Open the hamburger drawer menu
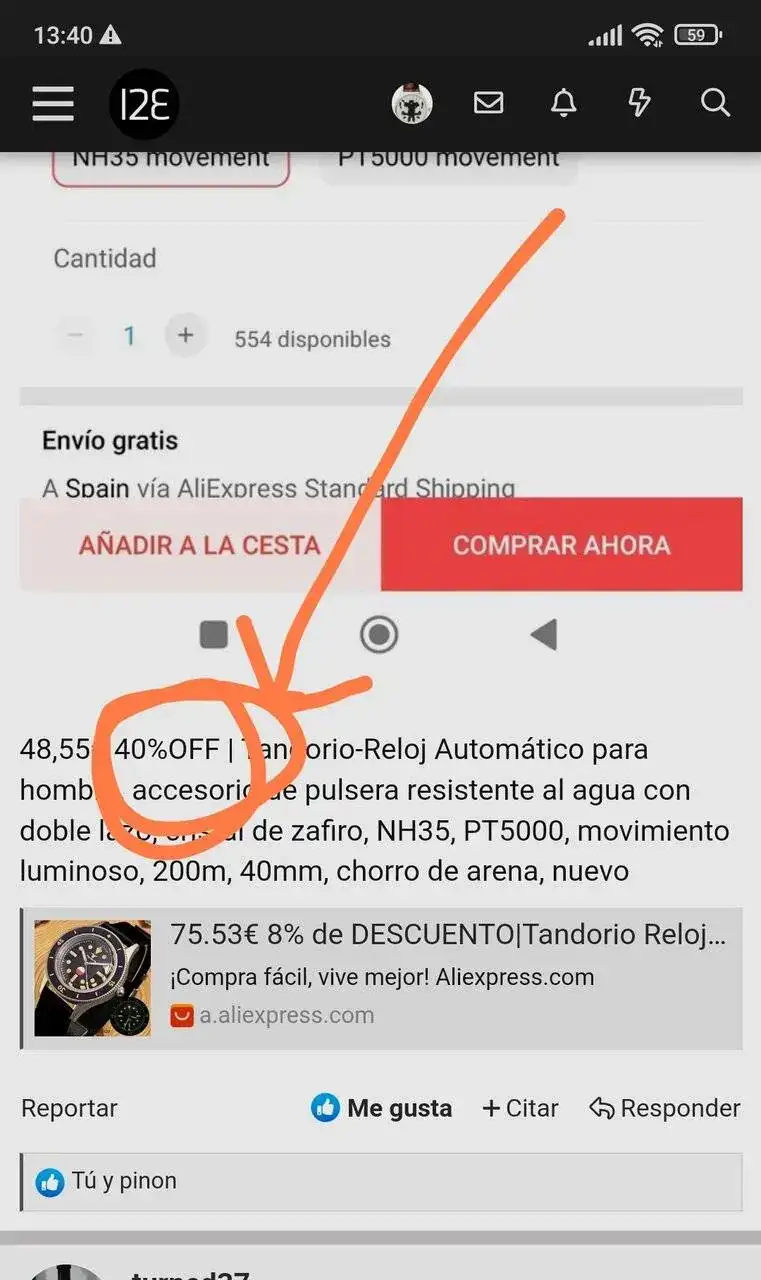761x1280 pixels. 53,103
